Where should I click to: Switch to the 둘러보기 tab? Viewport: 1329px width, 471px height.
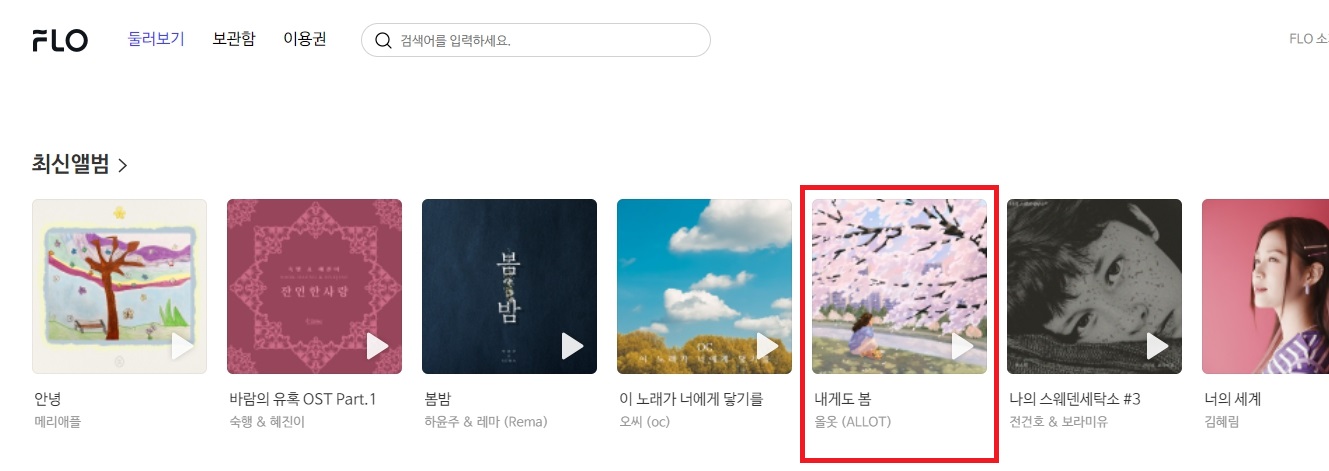click(156, 40)
